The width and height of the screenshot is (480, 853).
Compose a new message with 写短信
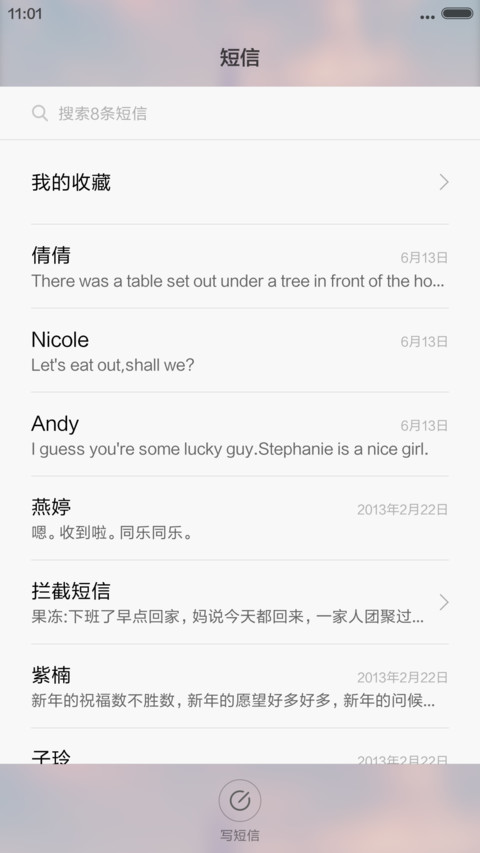pos(240,810)
